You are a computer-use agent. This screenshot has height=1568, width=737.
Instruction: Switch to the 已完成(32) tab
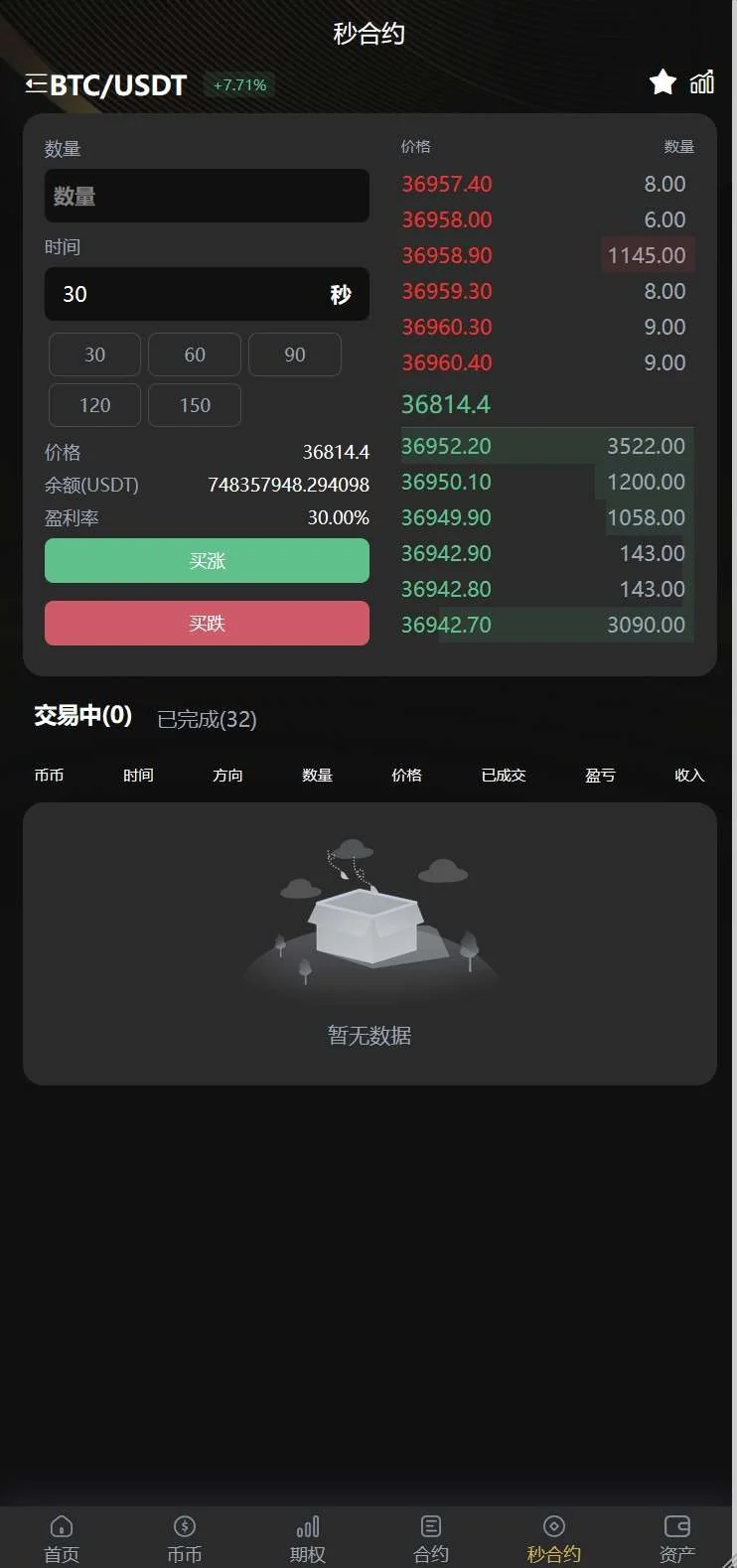[x=207, y=719]
